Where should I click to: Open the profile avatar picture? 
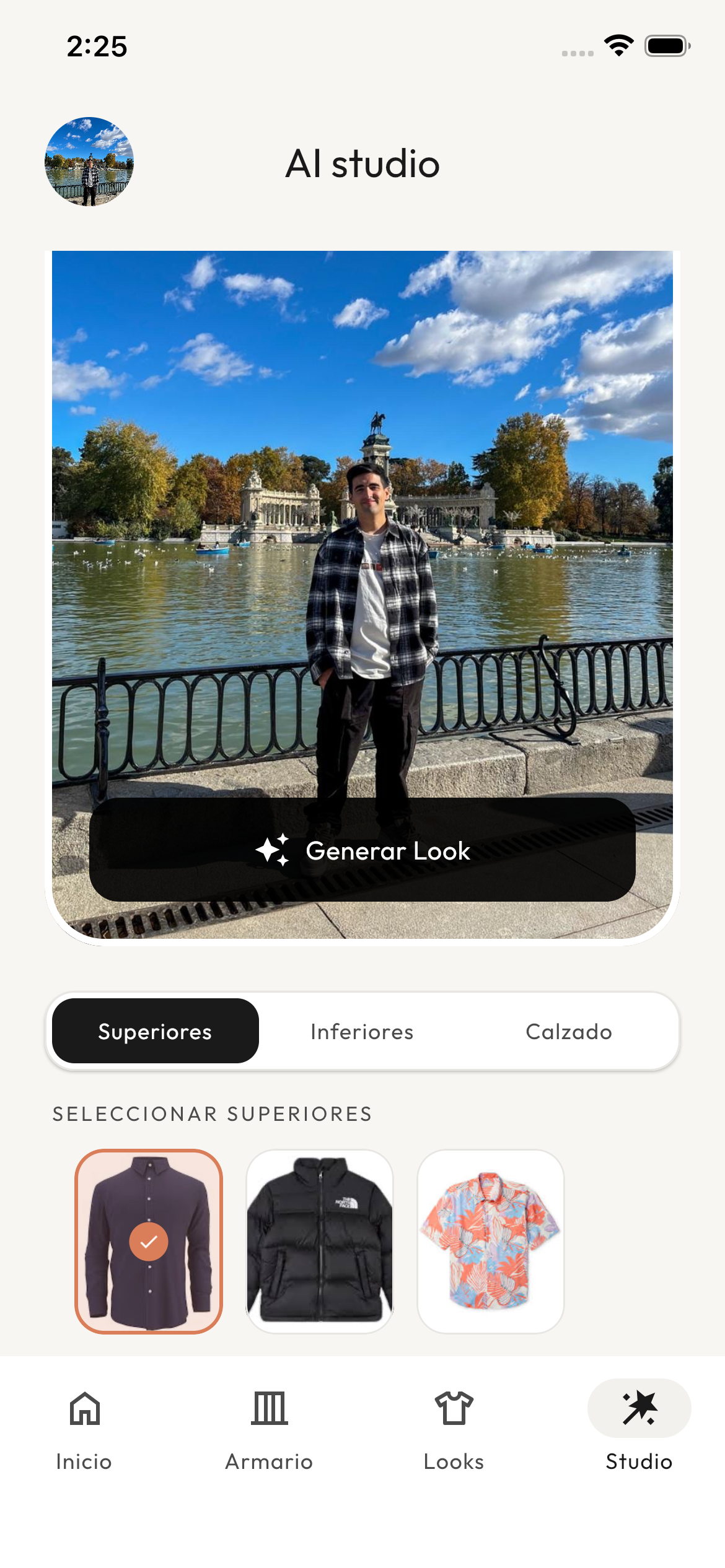(x=89, y=162)
